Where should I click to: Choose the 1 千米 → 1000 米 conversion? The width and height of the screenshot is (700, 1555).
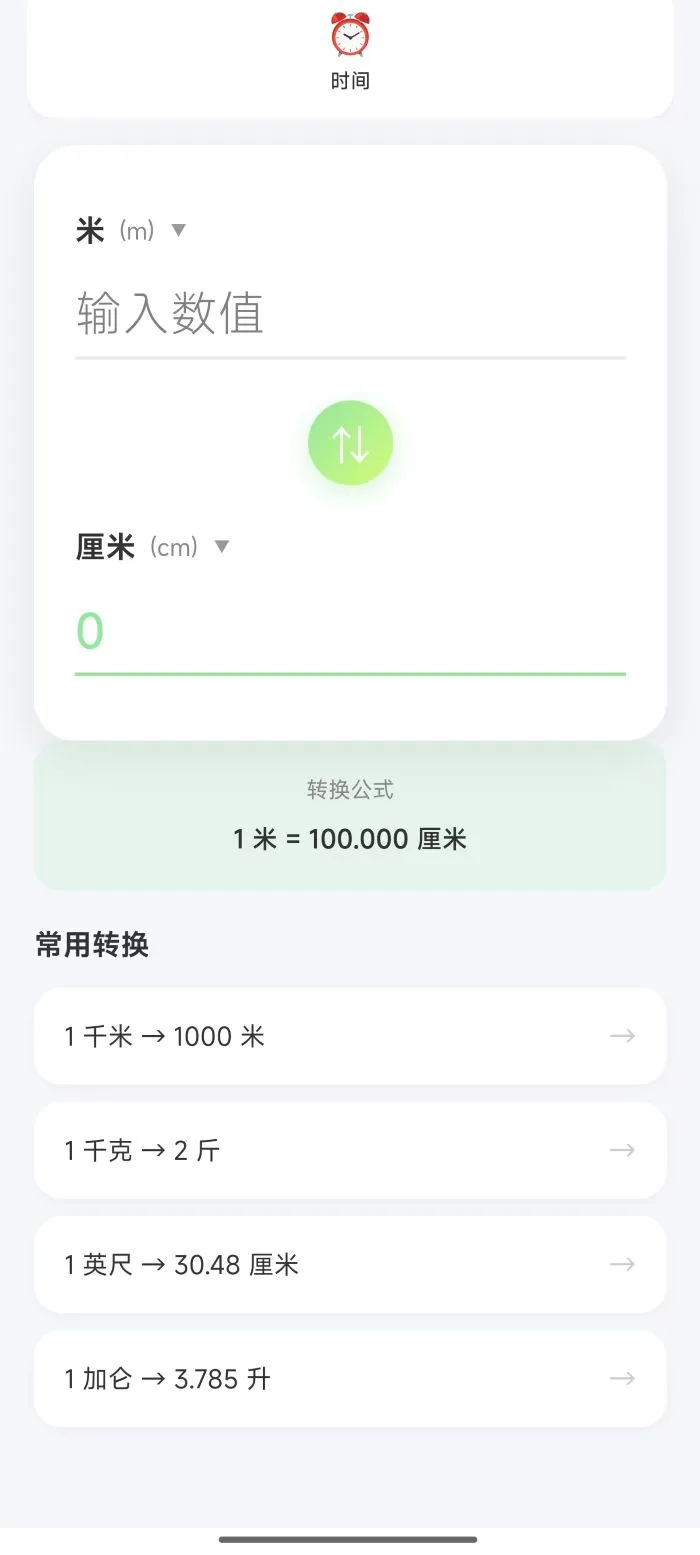350,1036
